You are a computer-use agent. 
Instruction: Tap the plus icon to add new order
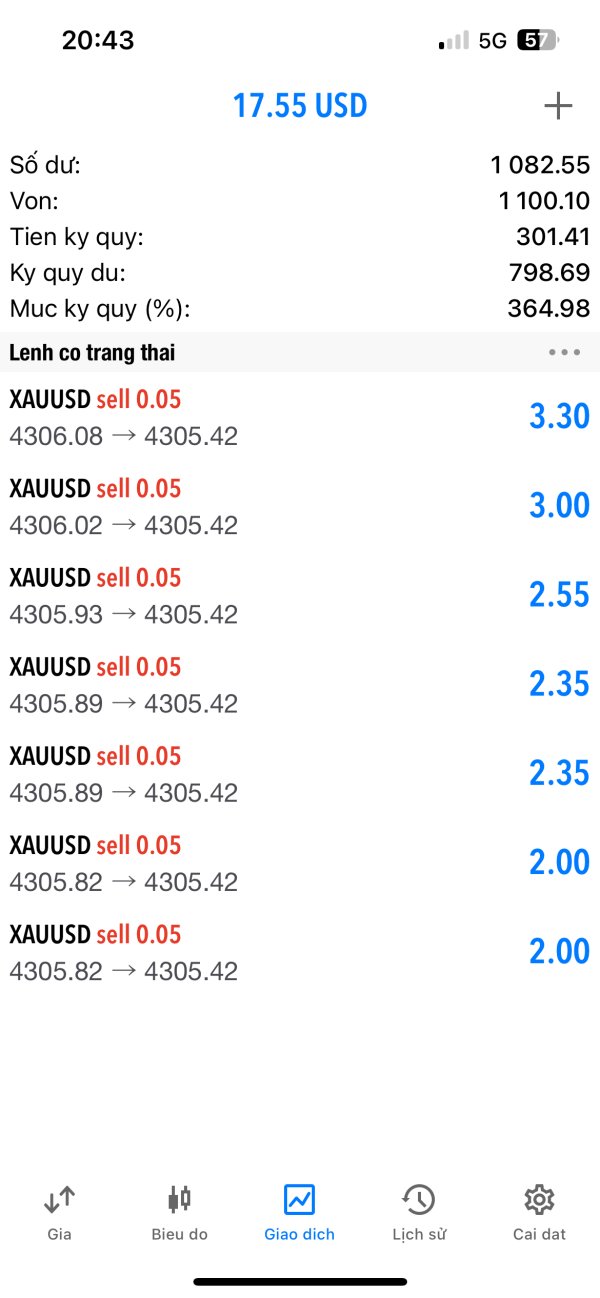click(557, 106)
